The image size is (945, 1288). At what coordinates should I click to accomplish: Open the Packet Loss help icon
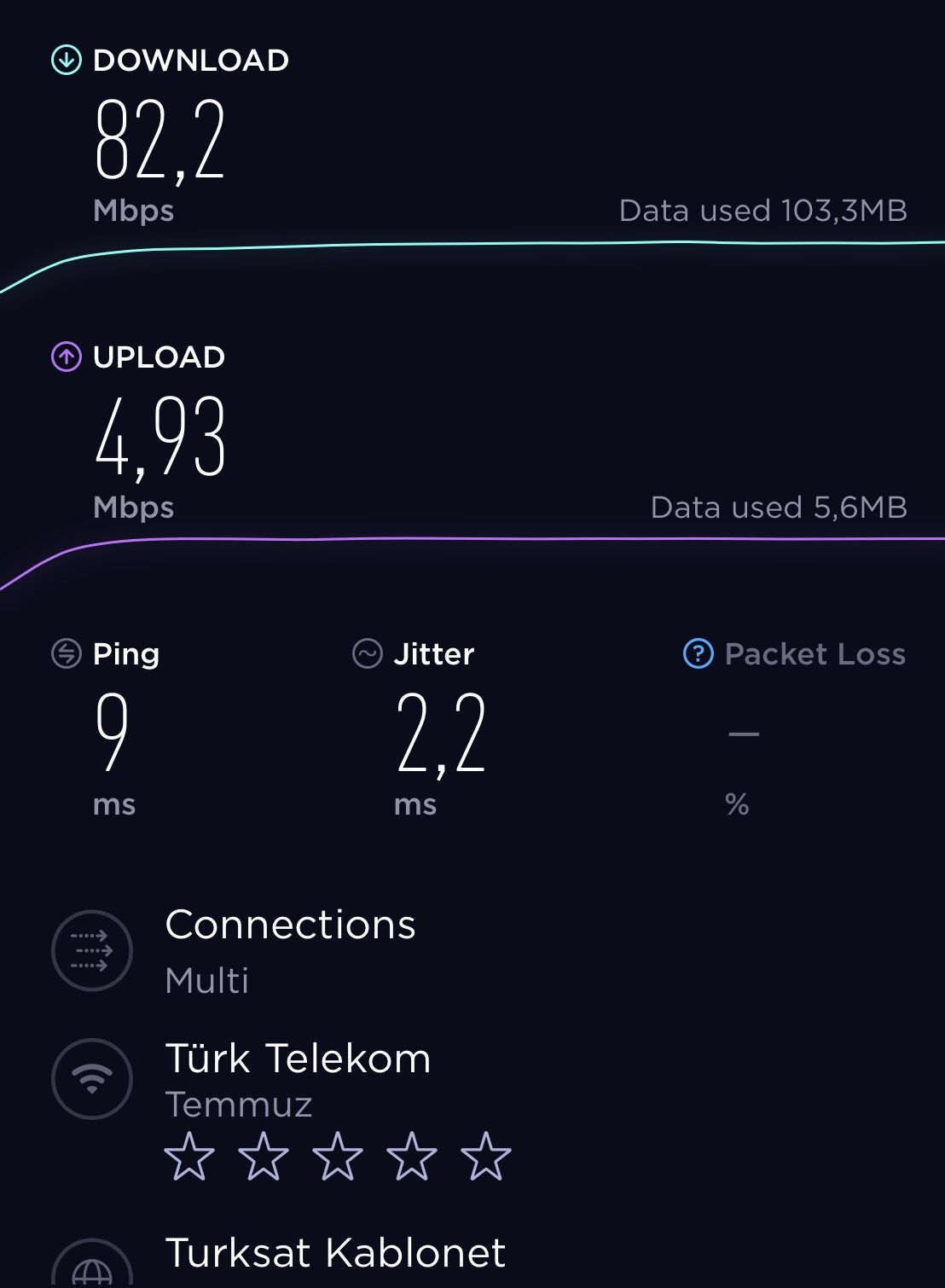pos(698,654)
